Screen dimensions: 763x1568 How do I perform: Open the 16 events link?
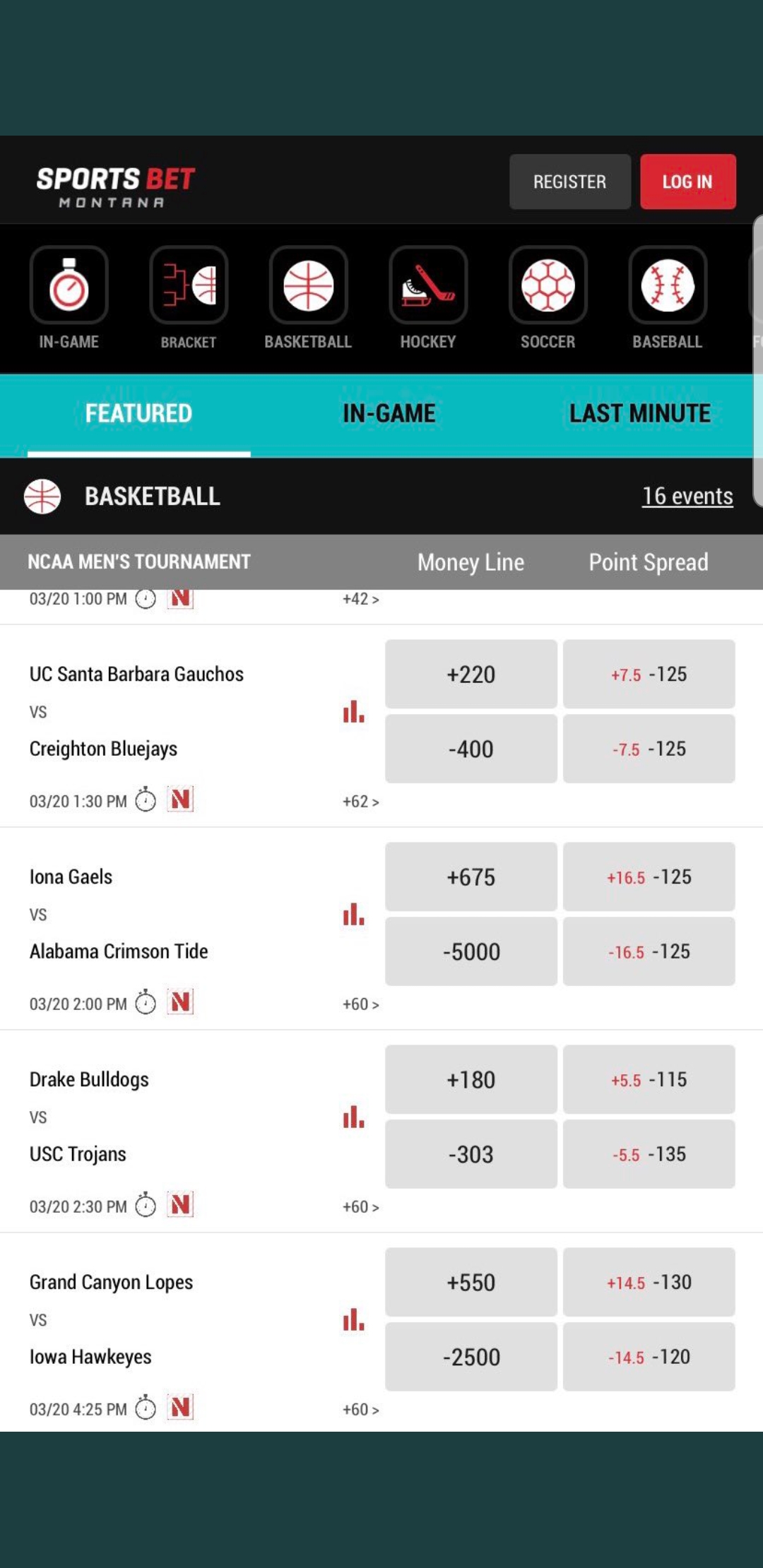[x=687, y=496]
